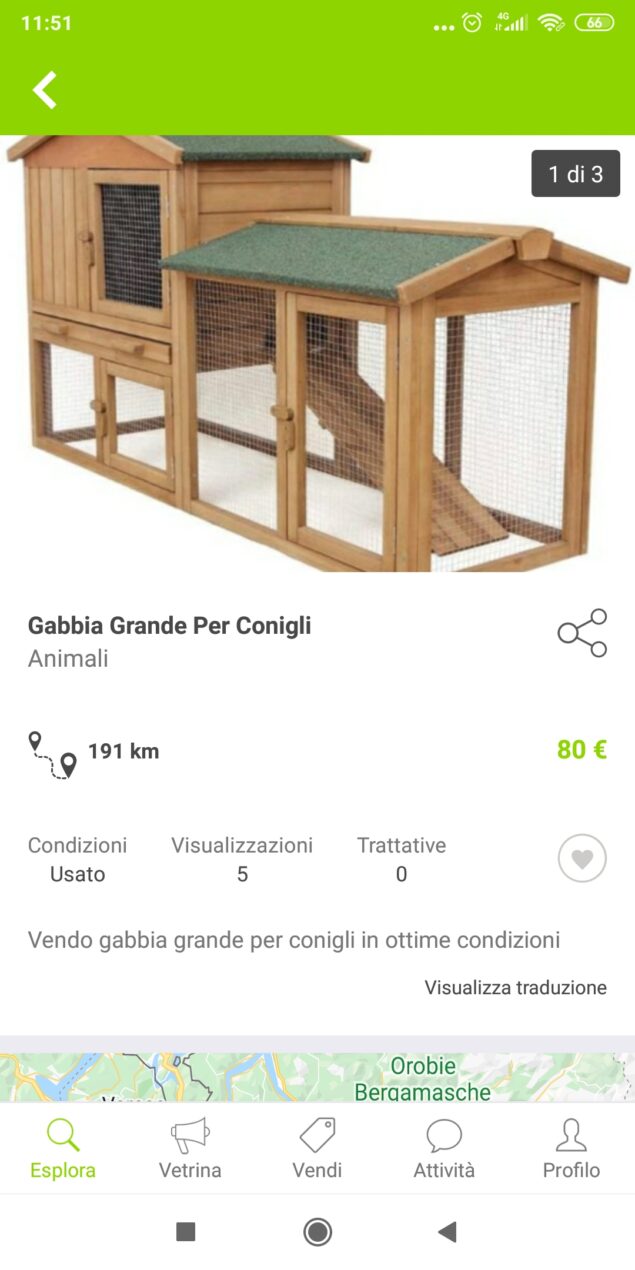
Task: Open recent apps via square button
Action: tap(186, 1232)
